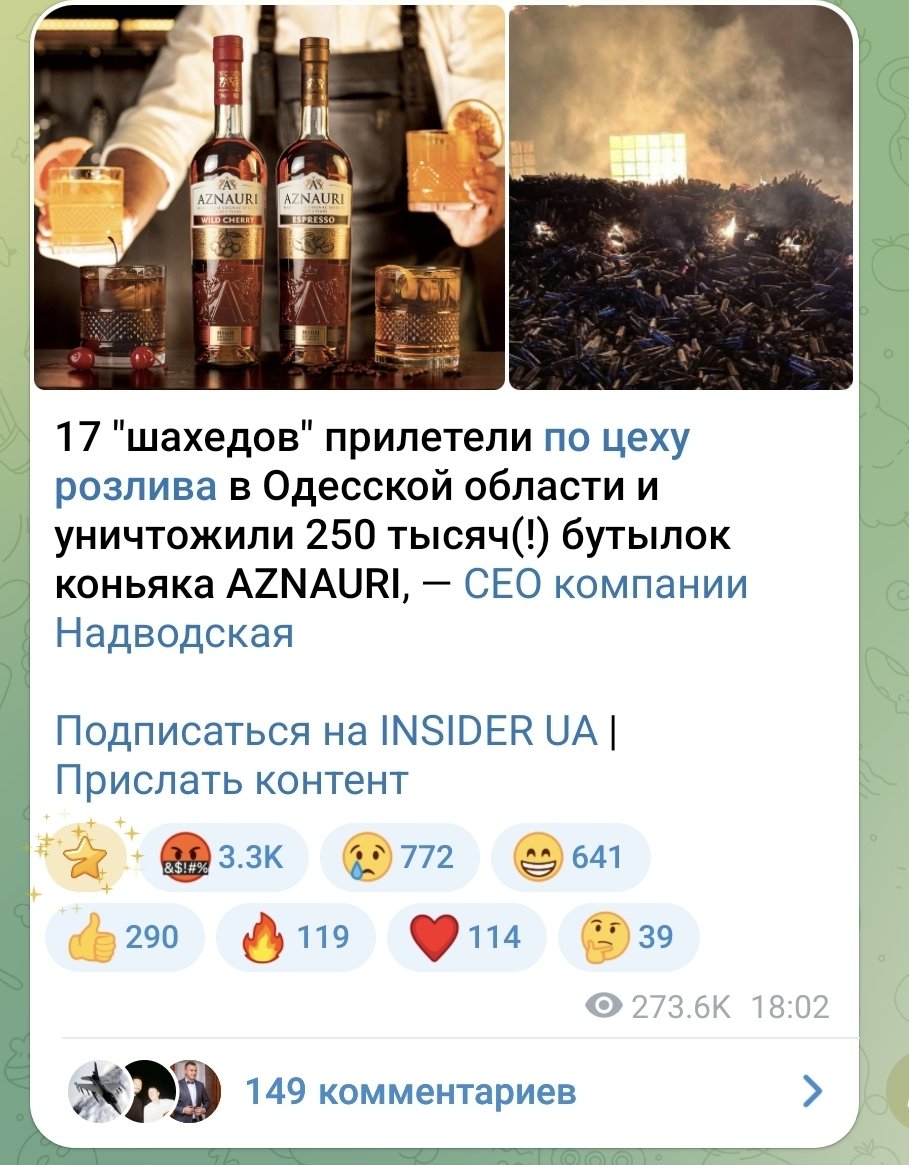Follow the 'CEO компании Надводская' link

click(x=605, y=584)
